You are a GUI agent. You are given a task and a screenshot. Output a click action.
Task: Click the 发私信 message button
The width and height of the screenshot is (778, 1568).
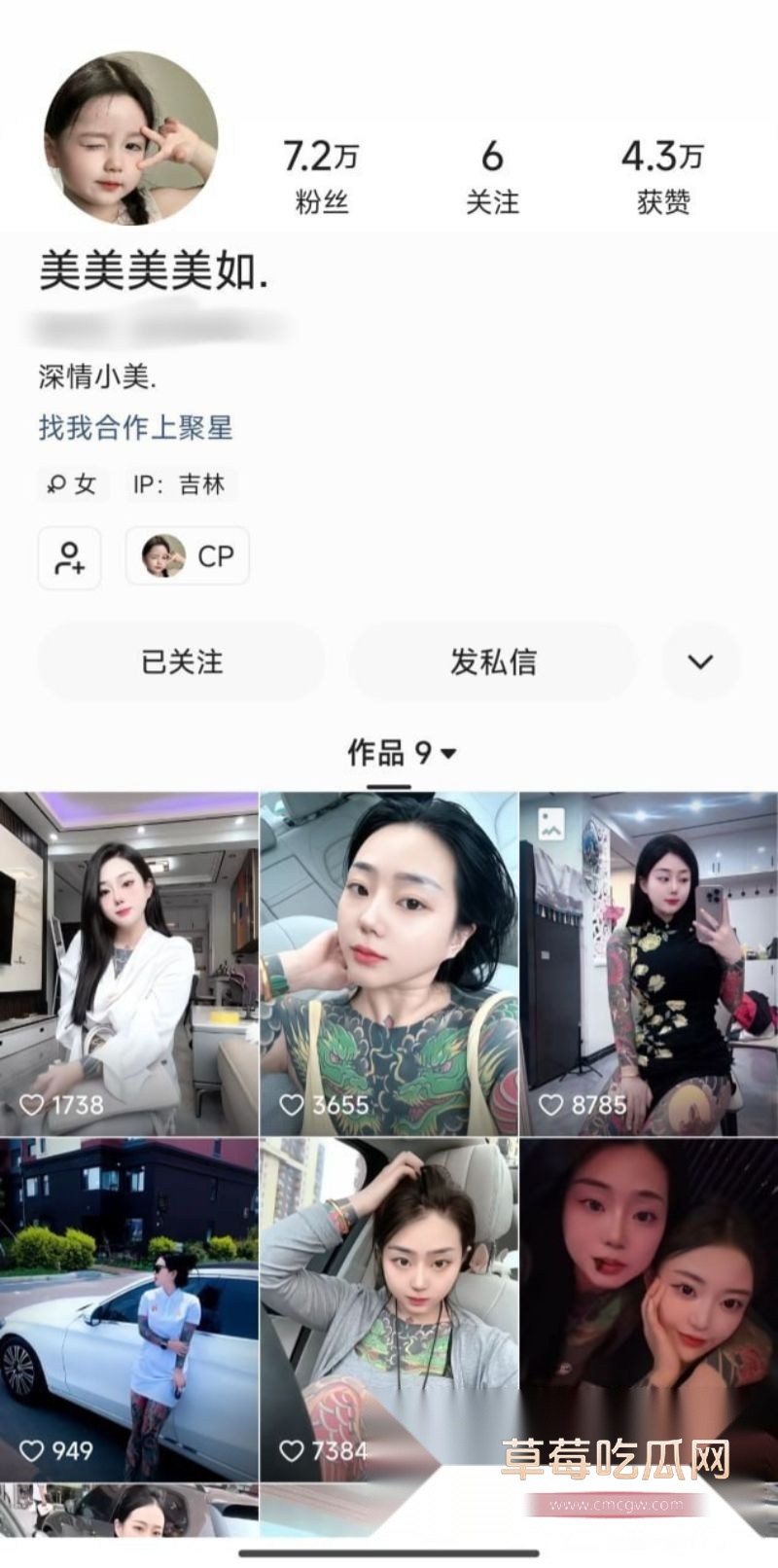pos(493,661)
